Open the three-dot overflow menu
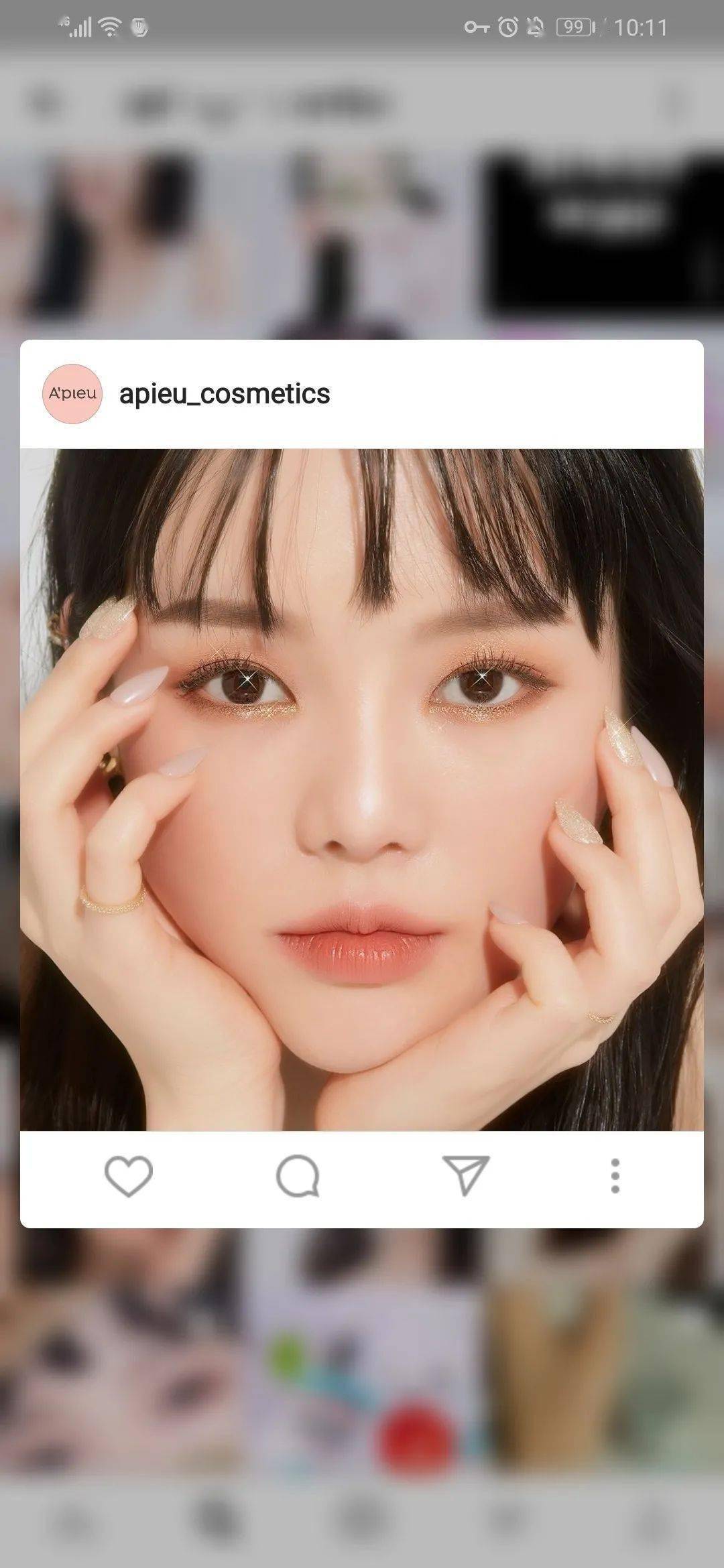Image resolution: width=724 pixels, height=1568 pixels. [x=615, y=1176]
